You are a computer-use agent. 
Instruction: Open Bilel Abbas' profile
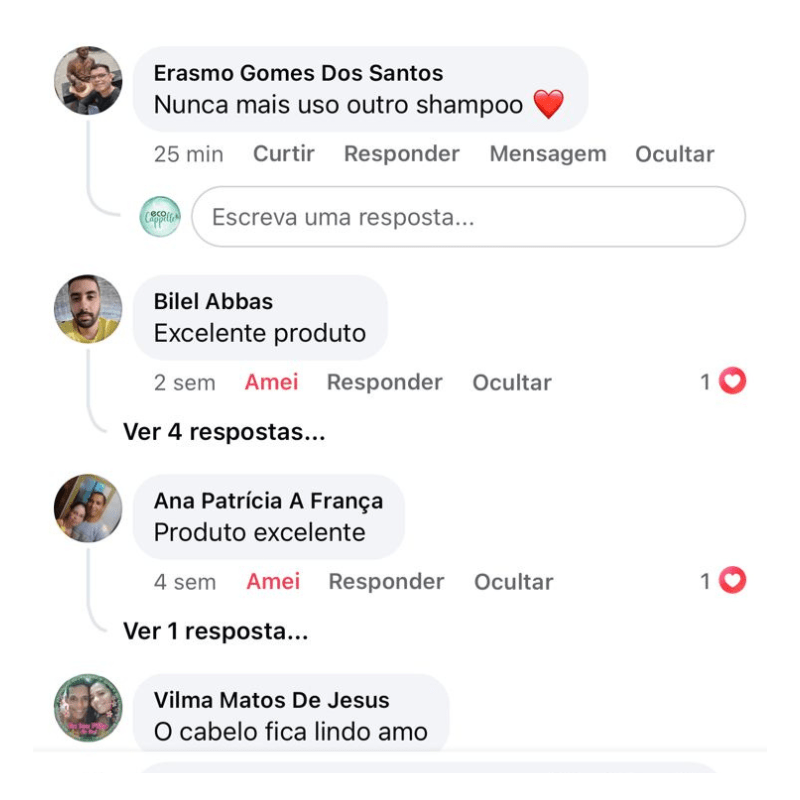coord(88,309)
